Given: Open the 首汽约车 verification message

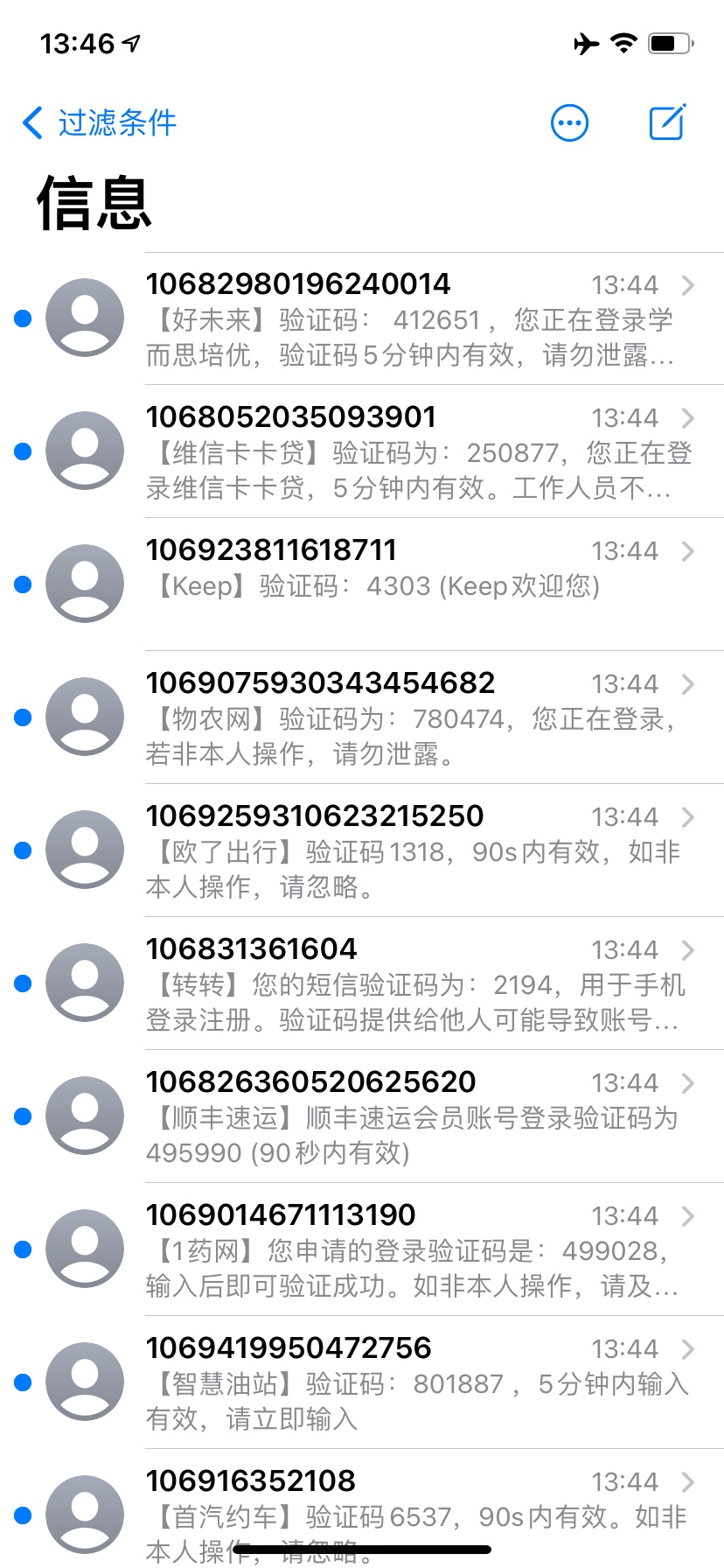Looking at the screenshot, I should [x=362, y=1508].
